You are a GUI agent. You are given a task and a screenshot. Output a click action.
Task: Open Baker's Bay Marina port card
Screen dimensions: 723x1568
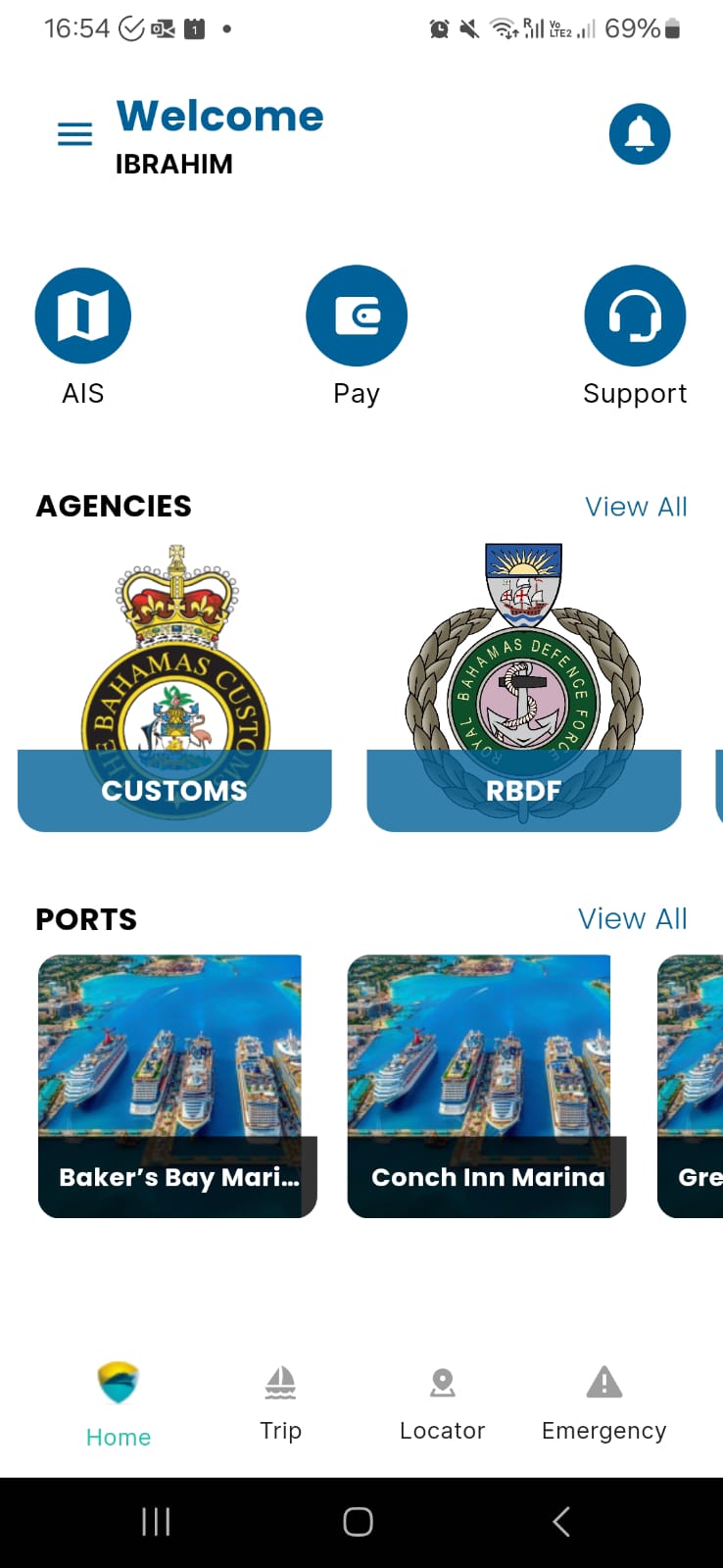(177, 1087)
